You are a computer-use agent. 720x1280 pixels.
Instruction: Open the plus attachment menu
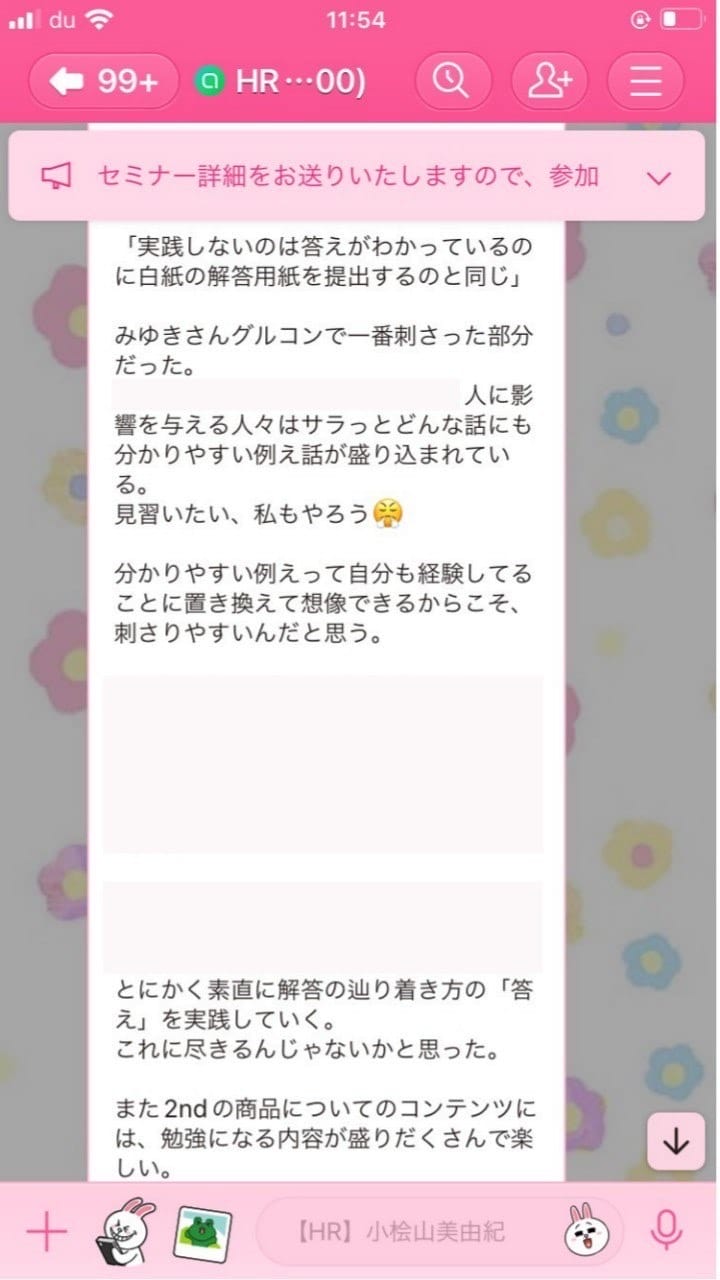pos(46,1233)
